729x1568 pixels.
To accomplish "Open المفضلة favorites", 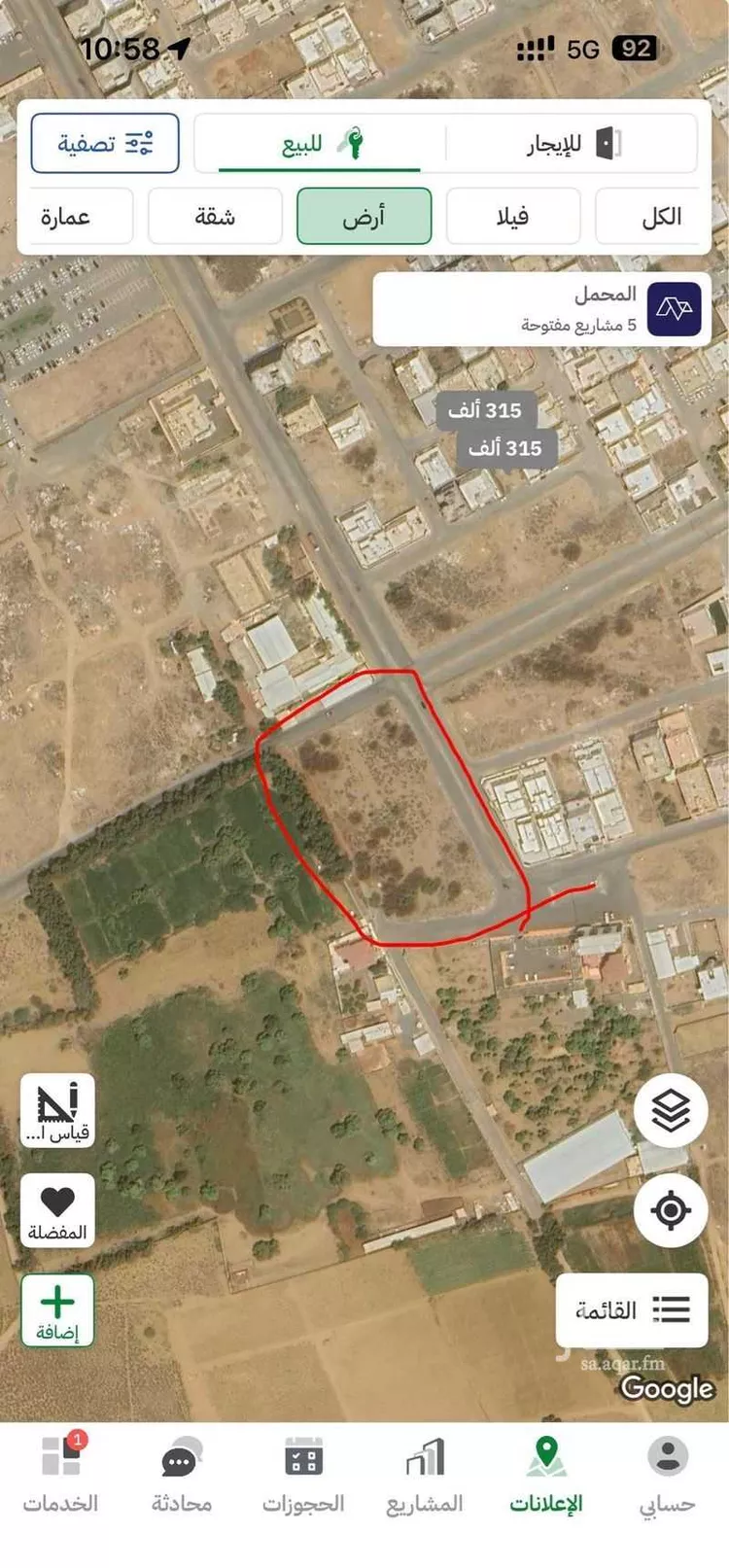I will coord(57,1210).
